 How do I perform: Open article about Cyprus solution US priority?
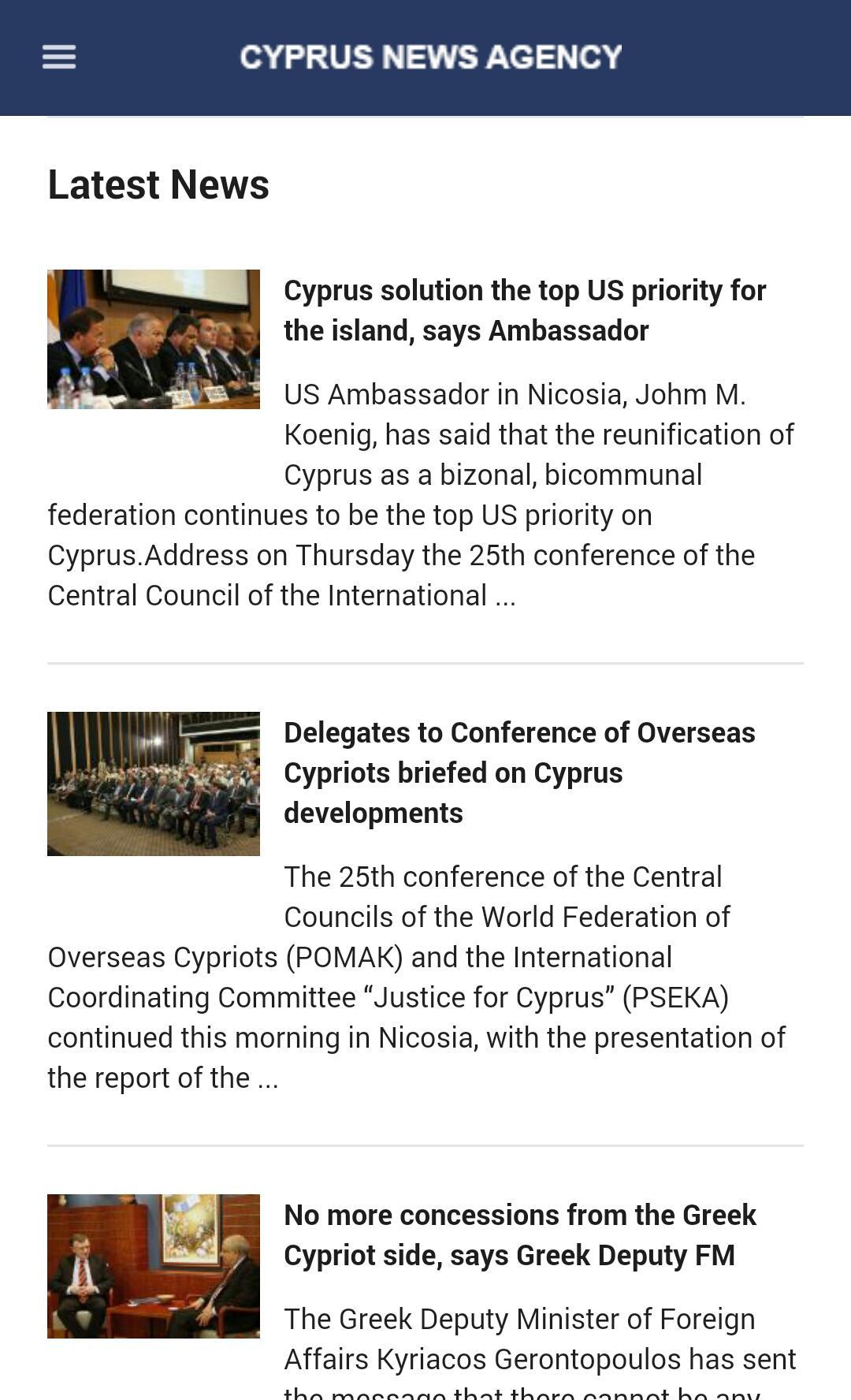pos(524,311)
